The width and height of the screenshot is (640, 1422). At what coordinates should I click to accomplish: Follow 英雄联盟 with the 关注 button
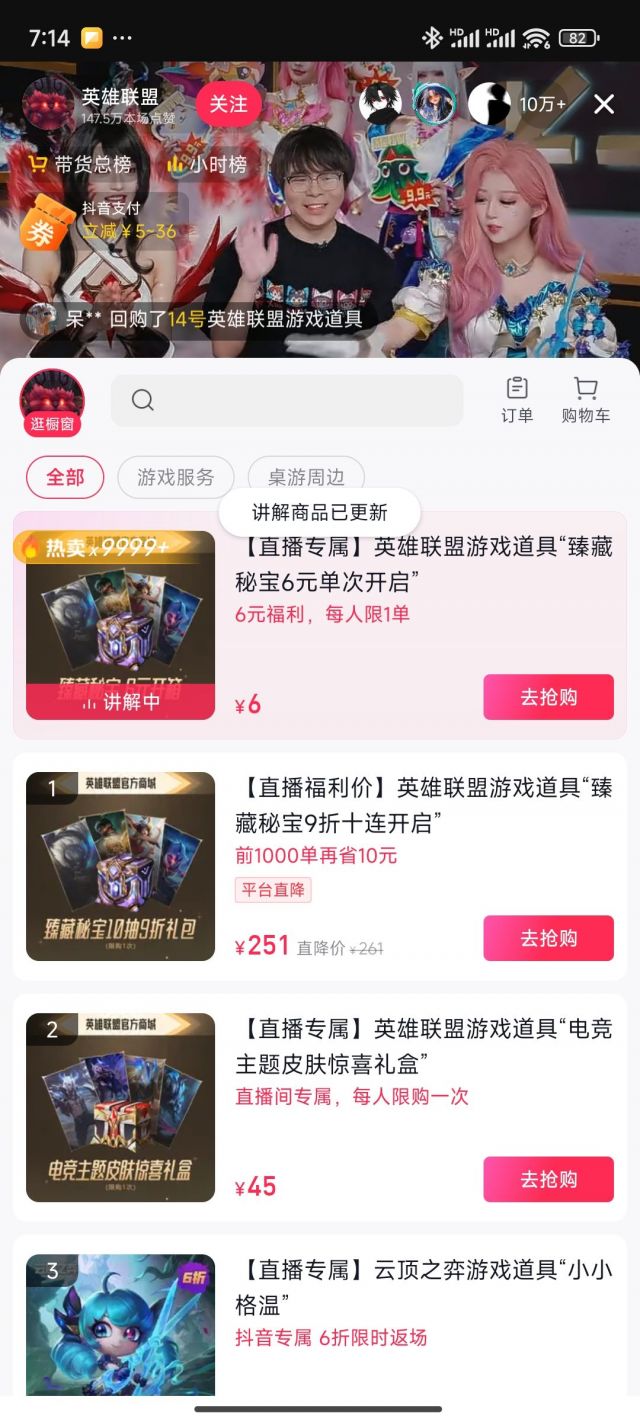(x=228, y=104)
